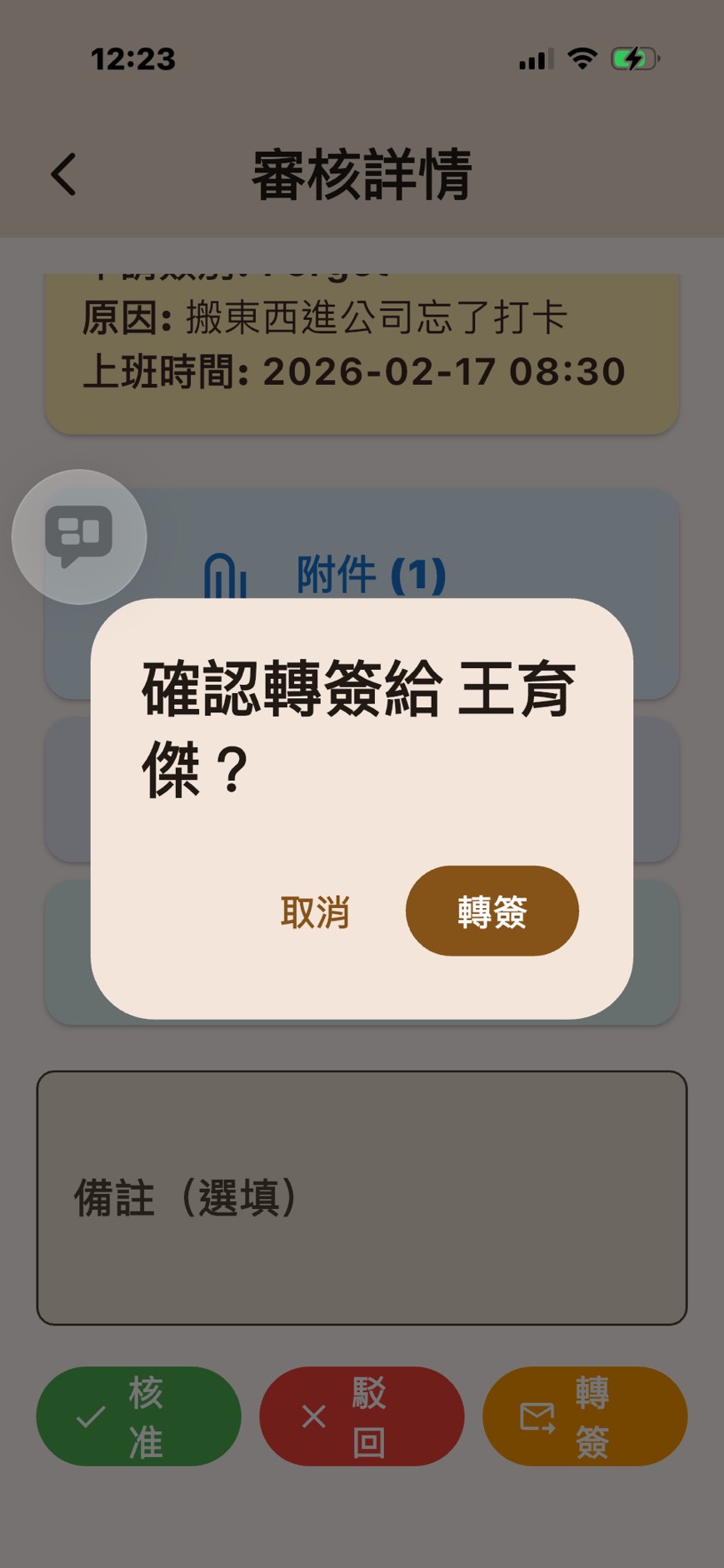724x1568 pixels.
Task: Tap the back chevron to leave 審核詳情
Action: point(63,173)
